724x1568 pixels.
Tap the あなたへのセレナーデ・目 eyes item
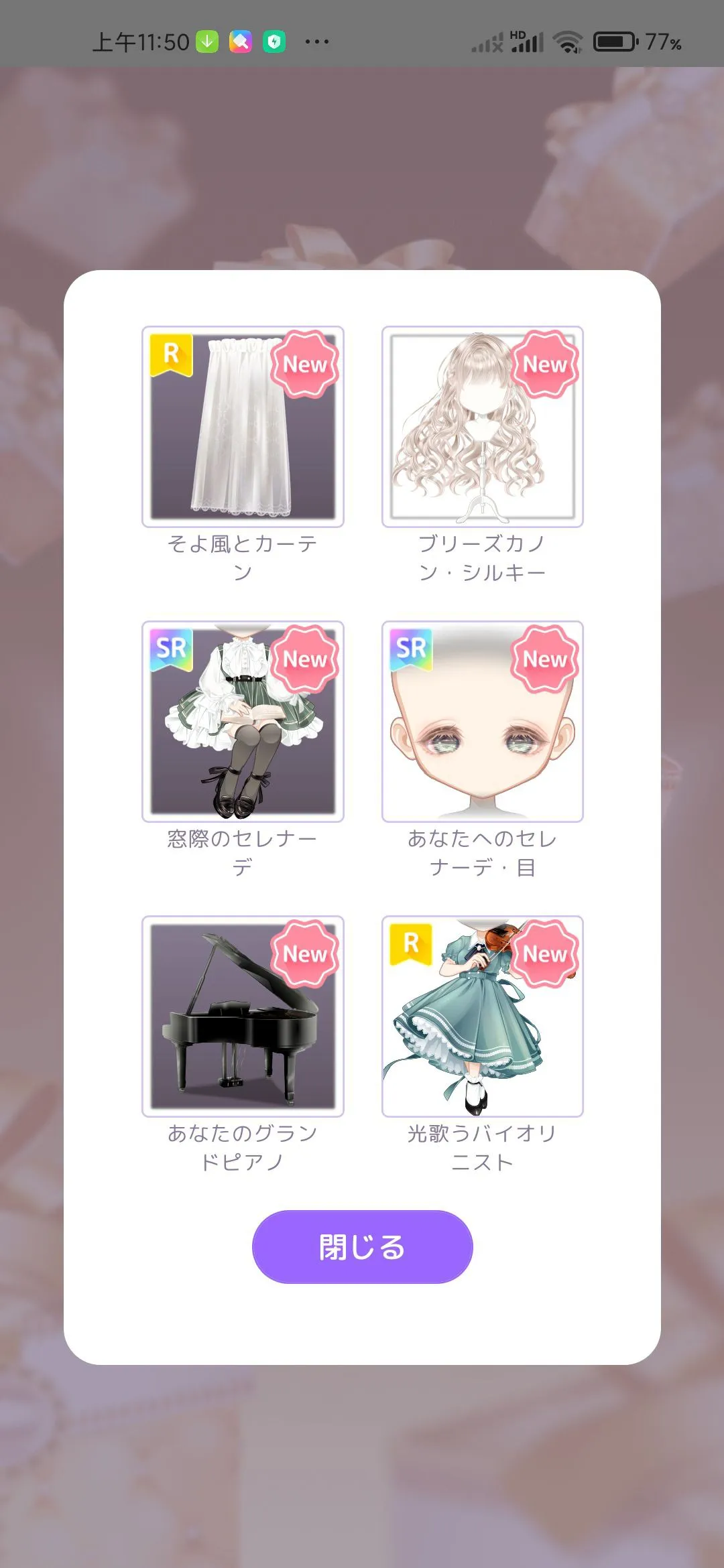(x=482, y=722)
